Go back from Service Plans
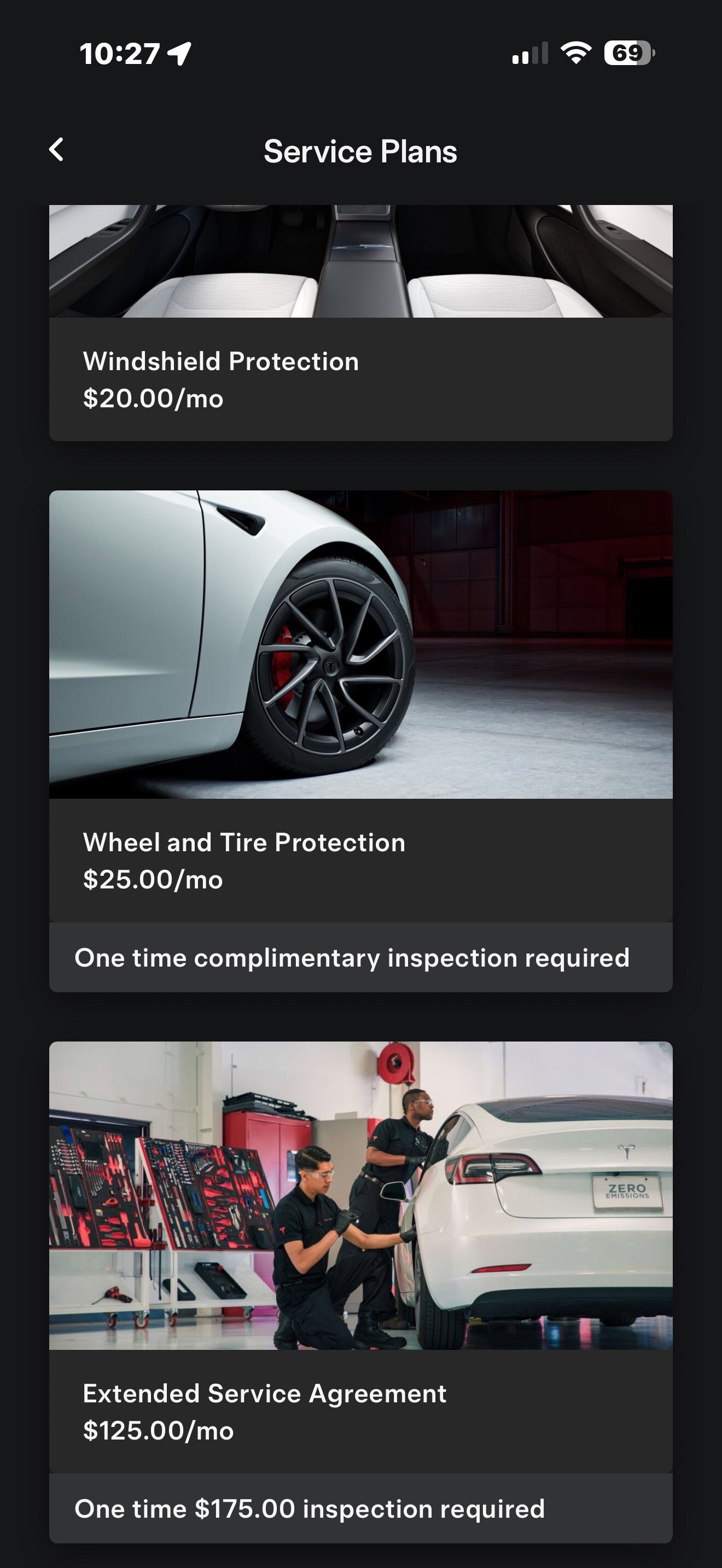 point(56,150)
